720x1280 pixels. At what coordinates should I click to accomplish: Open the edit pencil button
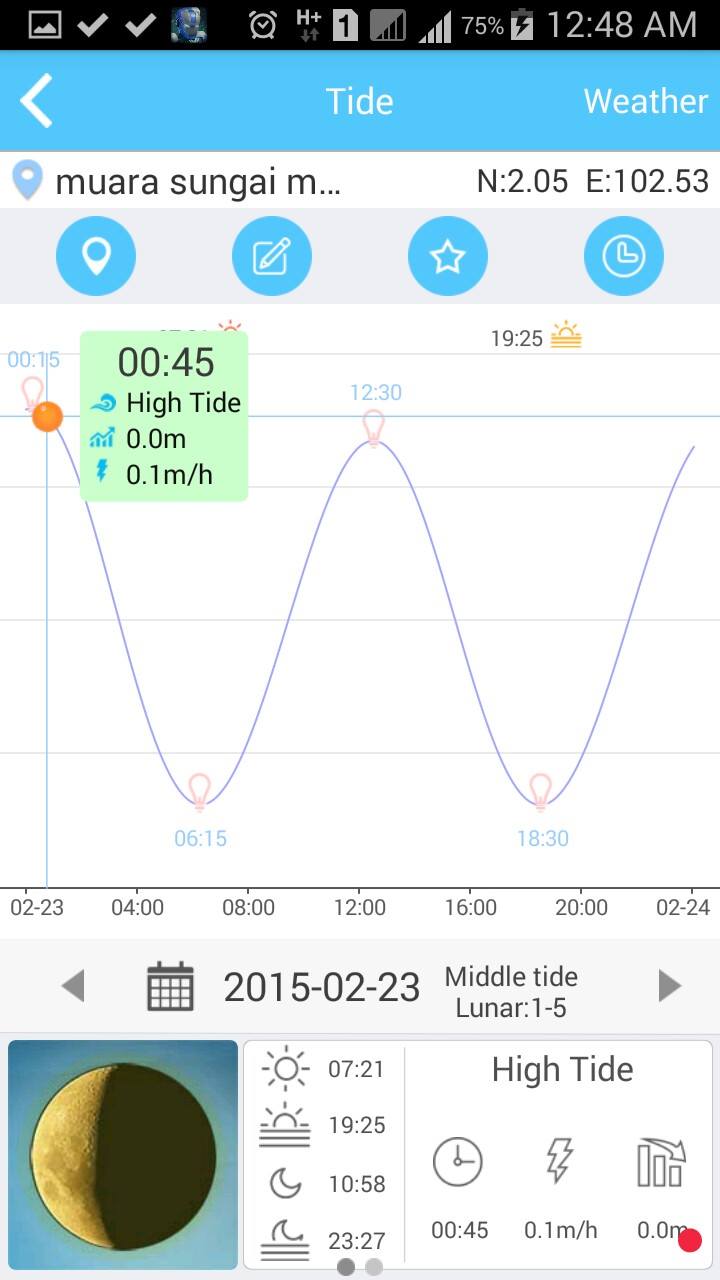tap(272, 256)
